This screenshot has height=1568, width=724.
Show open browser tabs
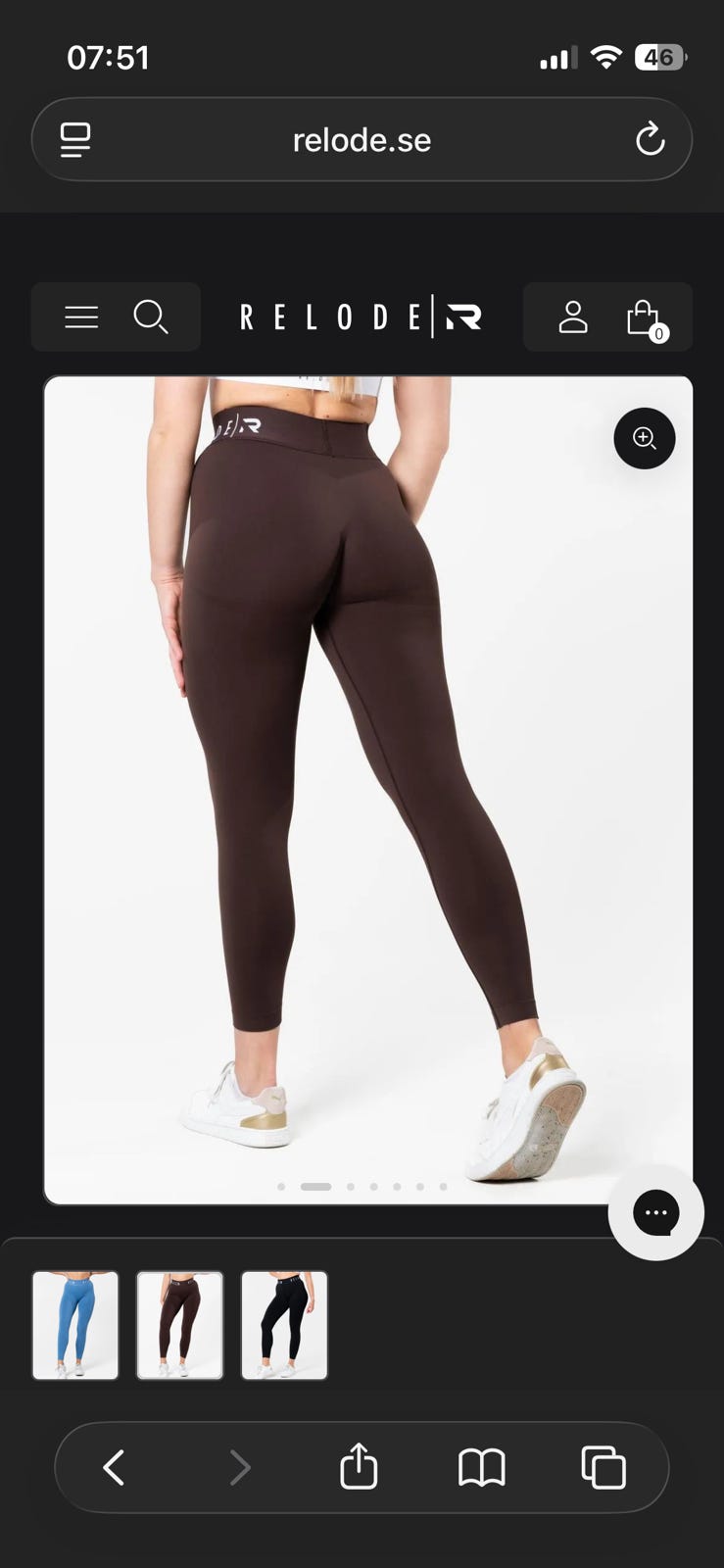[x=603, y=1467]
